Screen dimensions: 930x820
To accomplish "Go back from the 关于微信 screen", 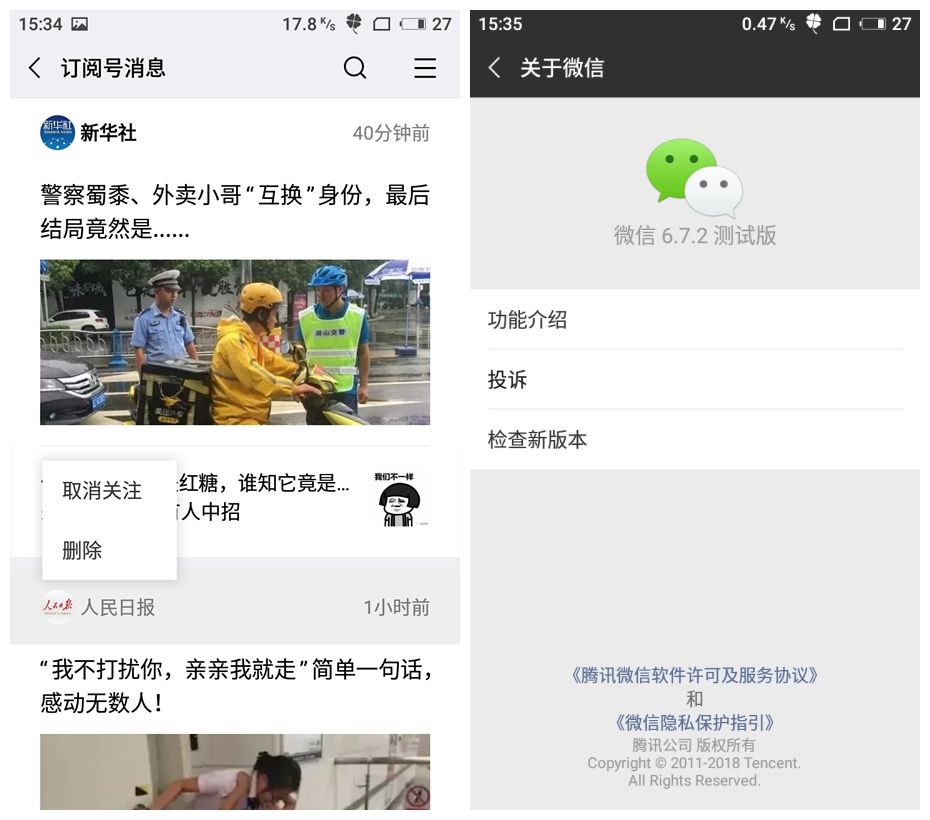I will 494,68.
